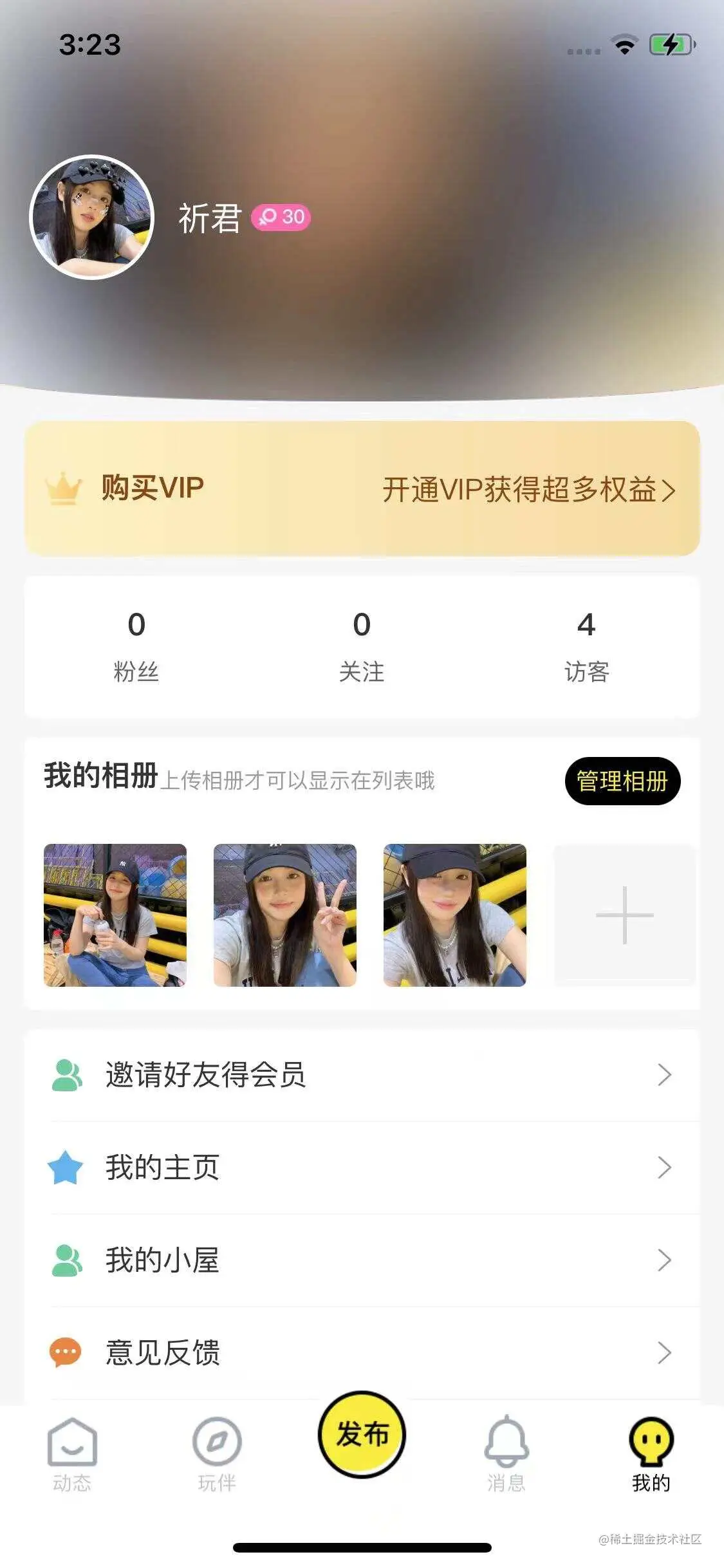Open the third album photo, a close-up selfie
724x1568 pixels.
click(x=455, y=915)
